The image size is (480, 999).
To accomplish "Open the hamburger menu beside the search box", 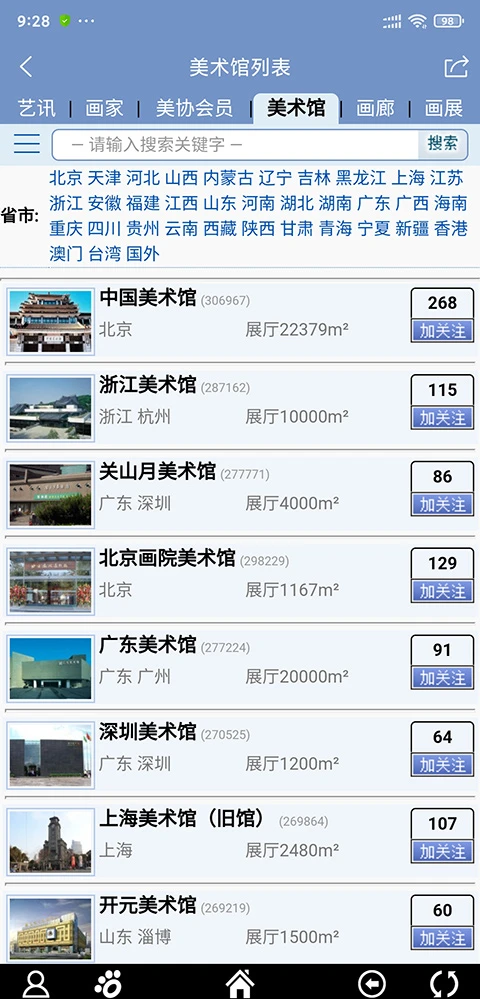I will click(26, 143).
